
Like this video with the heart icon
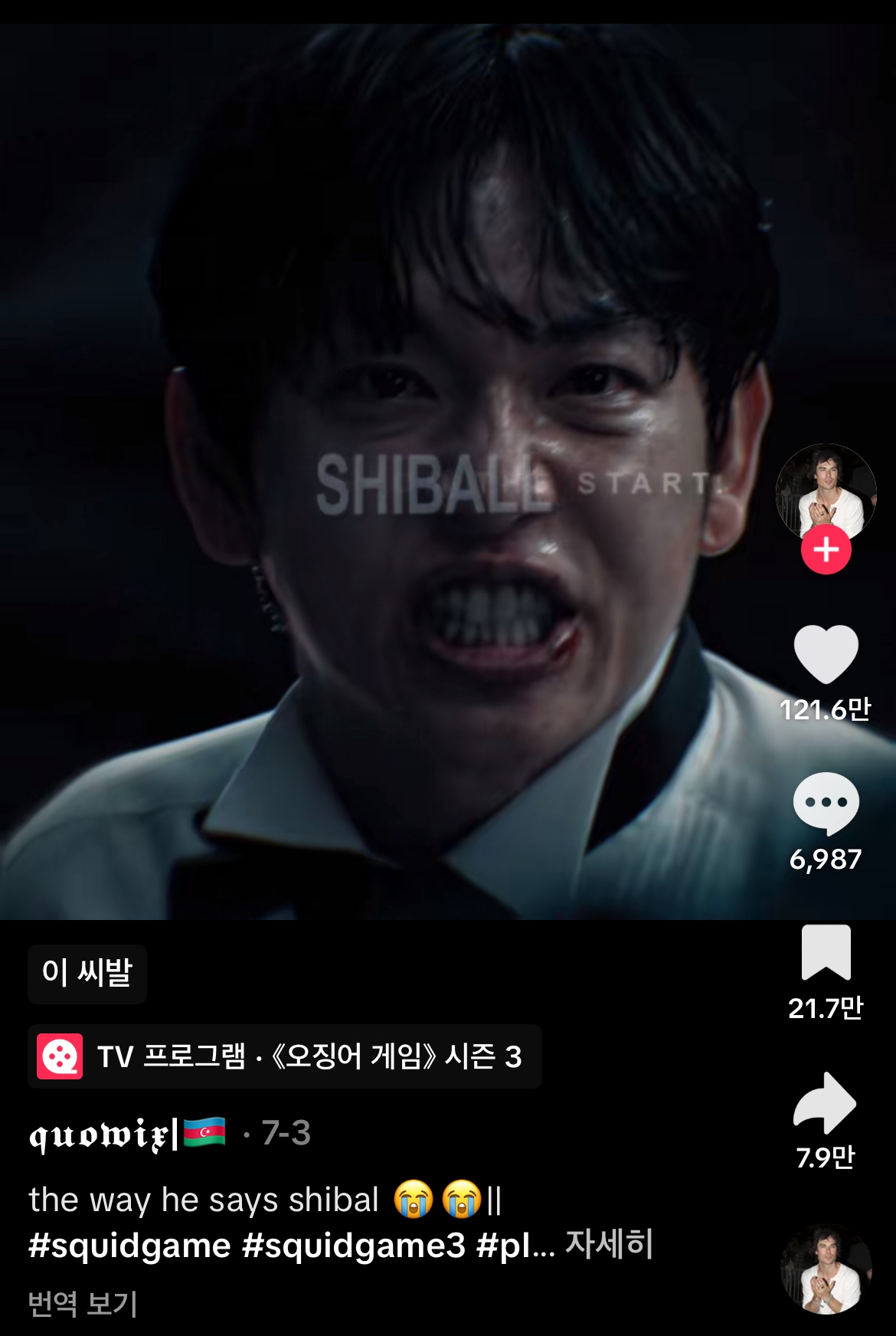[x=826, y=653]
